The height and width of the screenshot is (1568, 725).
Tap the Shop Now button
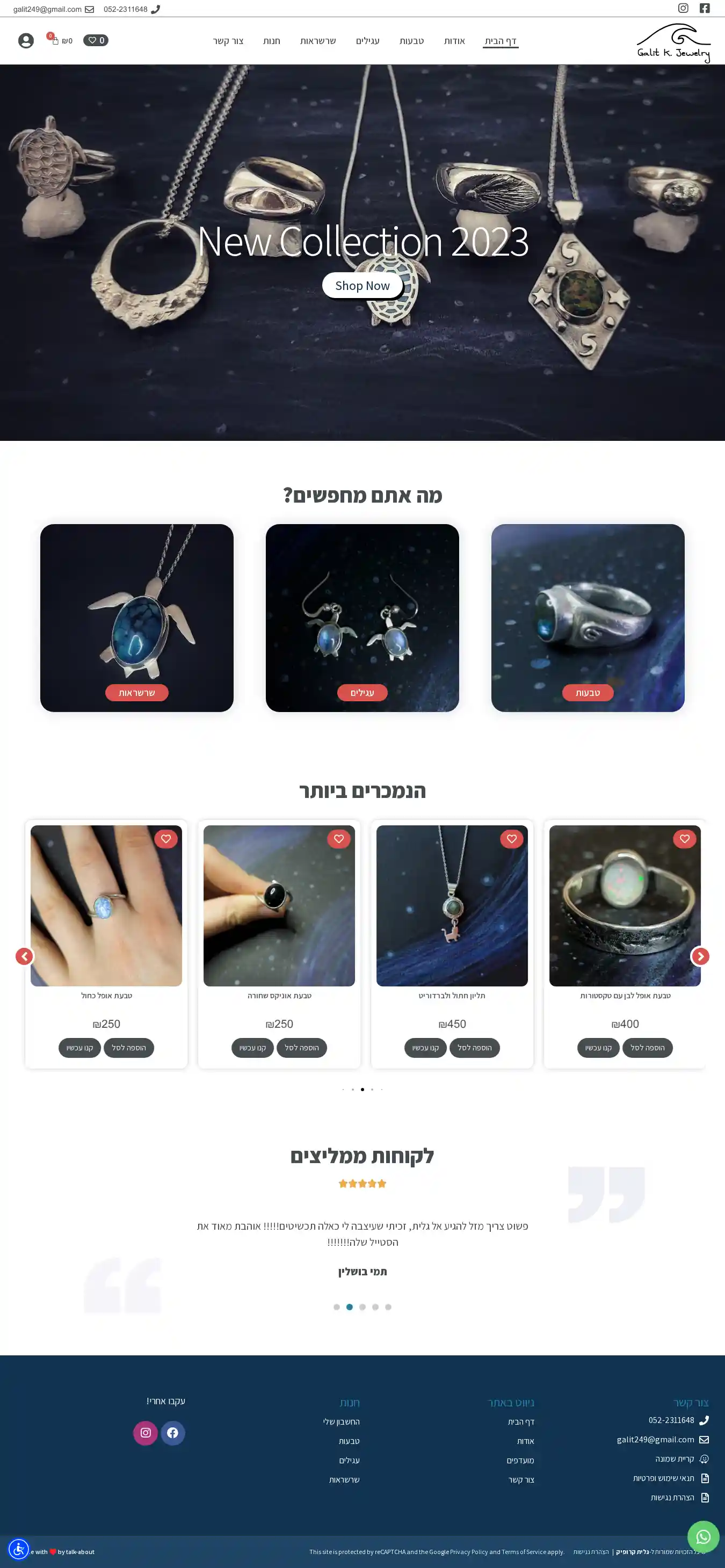click(x=362, y=286)
